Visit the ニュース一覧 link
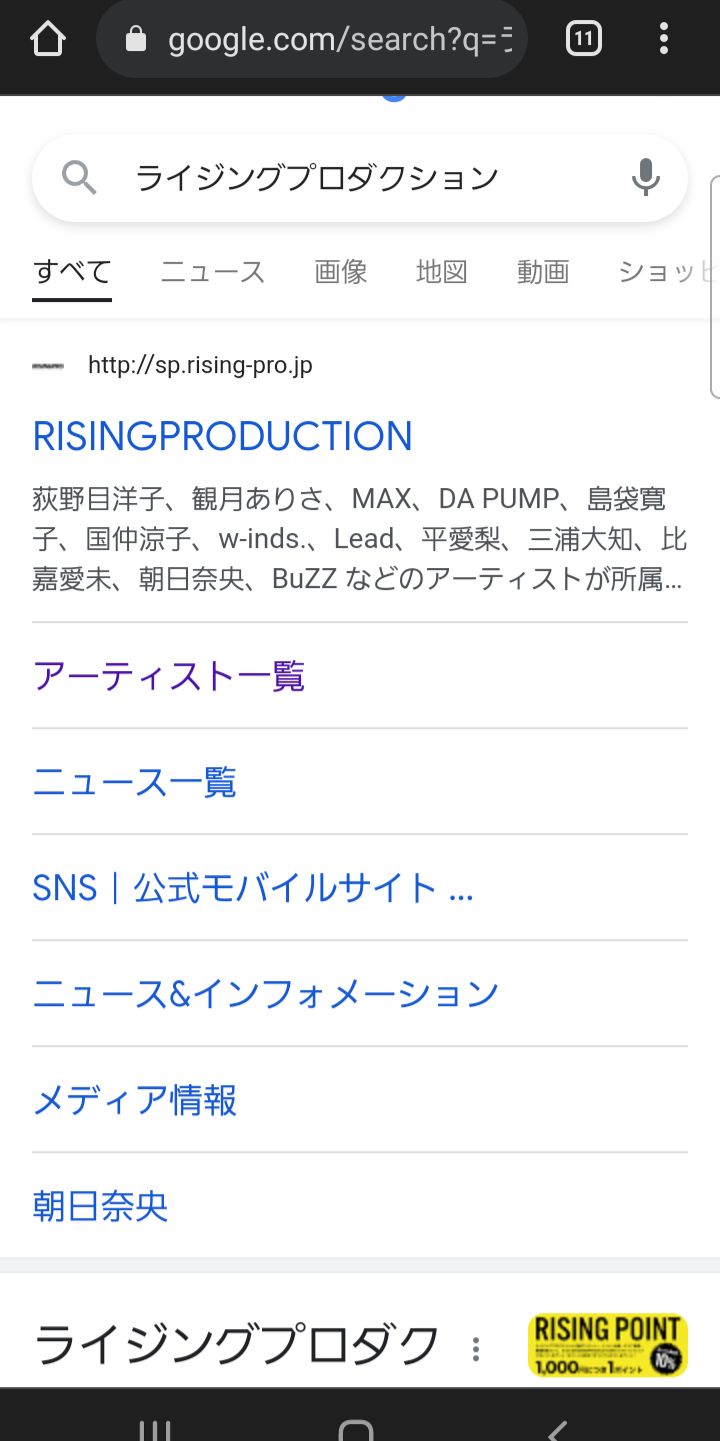This screenshot has width=720, height=1441. click(x=134, y=783)
